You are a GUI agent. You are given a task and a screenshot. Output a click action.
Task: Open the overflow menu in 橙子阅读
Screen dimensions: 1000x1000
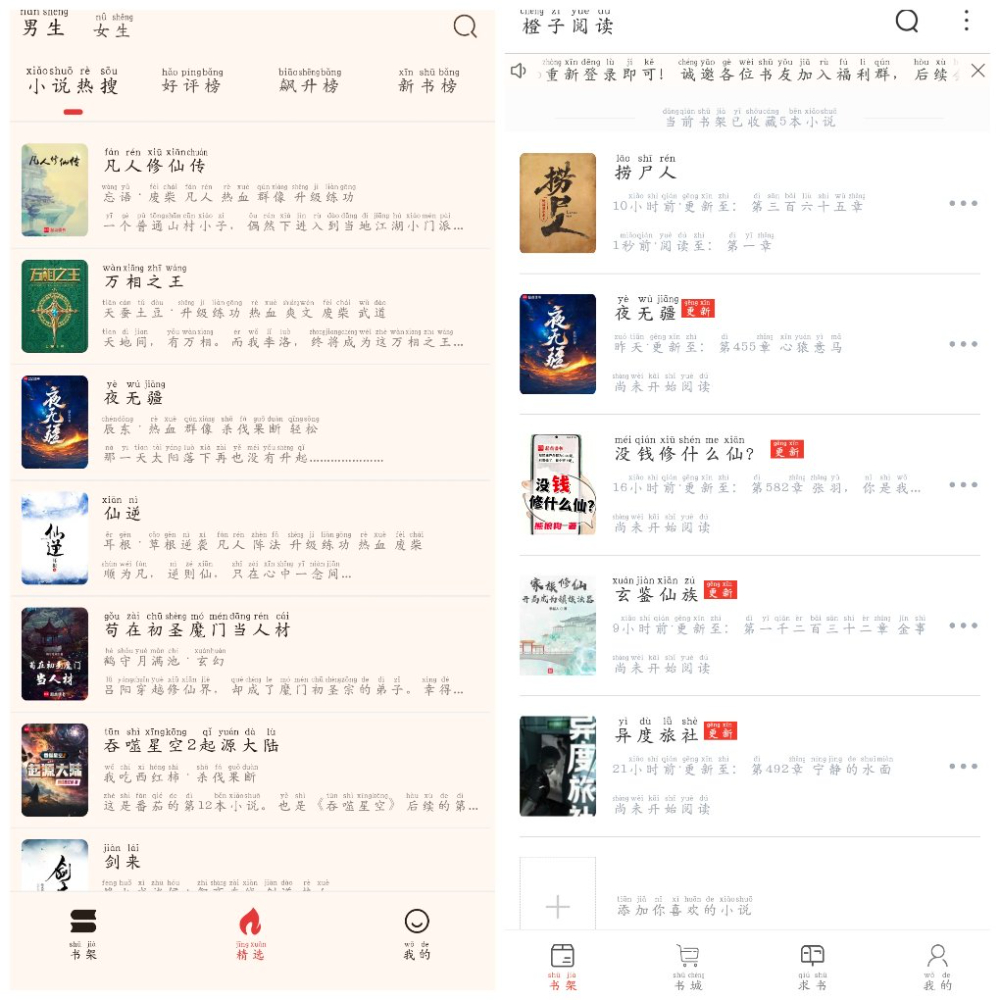966,21
